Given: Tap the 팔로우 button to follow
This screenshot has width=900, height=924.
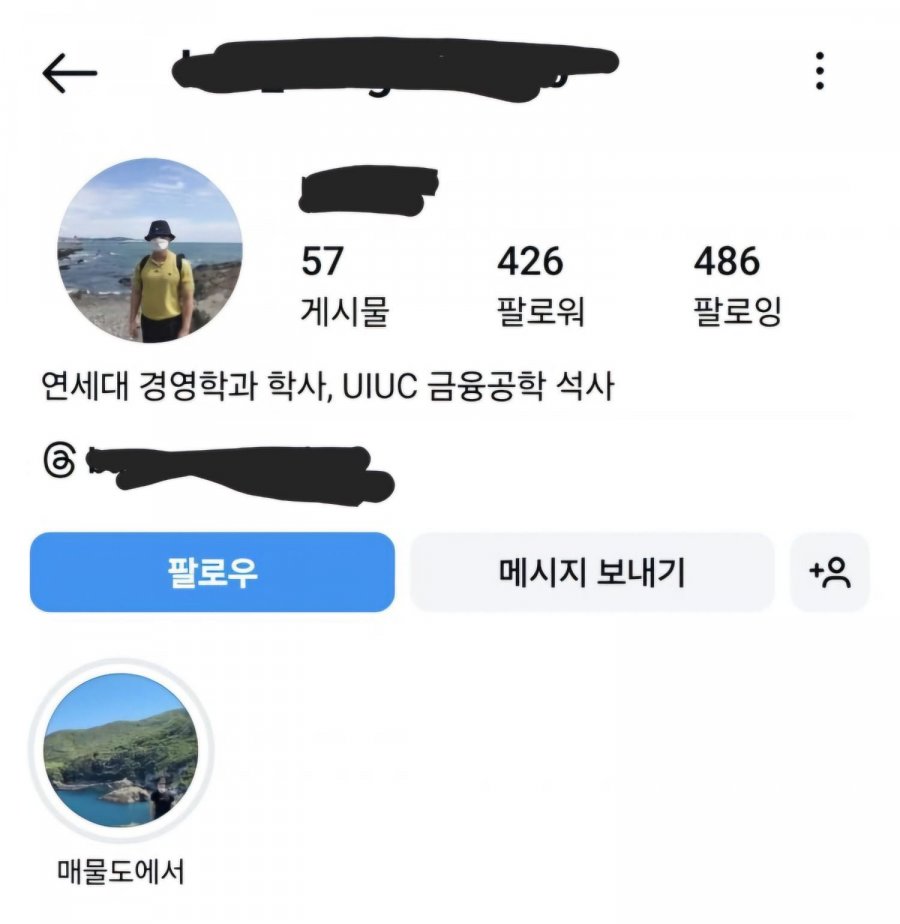Looking at the screenshot, I should (212, 572).
